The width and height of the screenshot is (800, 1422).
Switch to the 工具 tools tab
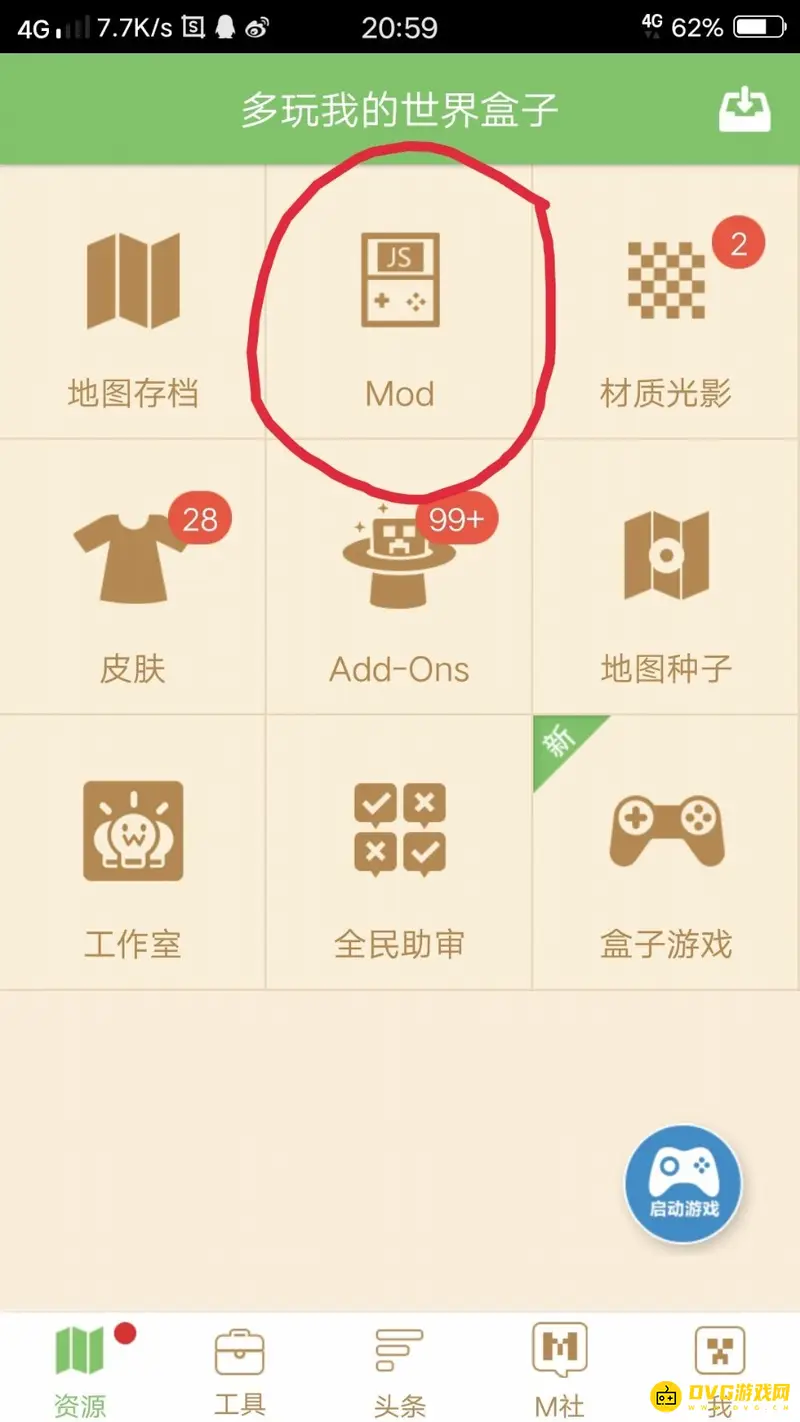click(x=240, y=1367)
